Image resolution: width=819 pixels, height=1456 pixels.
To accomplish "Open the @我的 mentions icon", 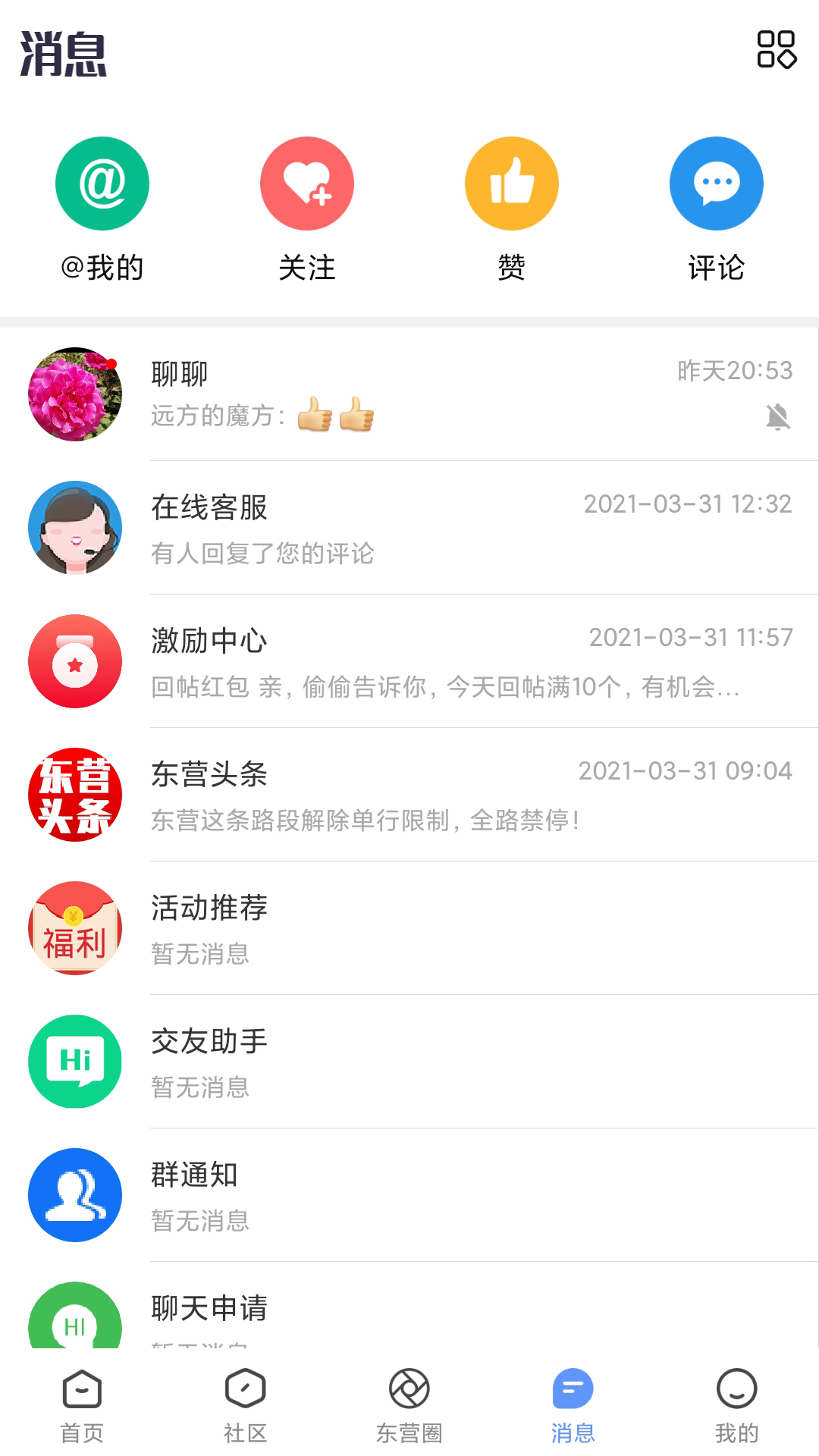I will click(x=102, y=184).
